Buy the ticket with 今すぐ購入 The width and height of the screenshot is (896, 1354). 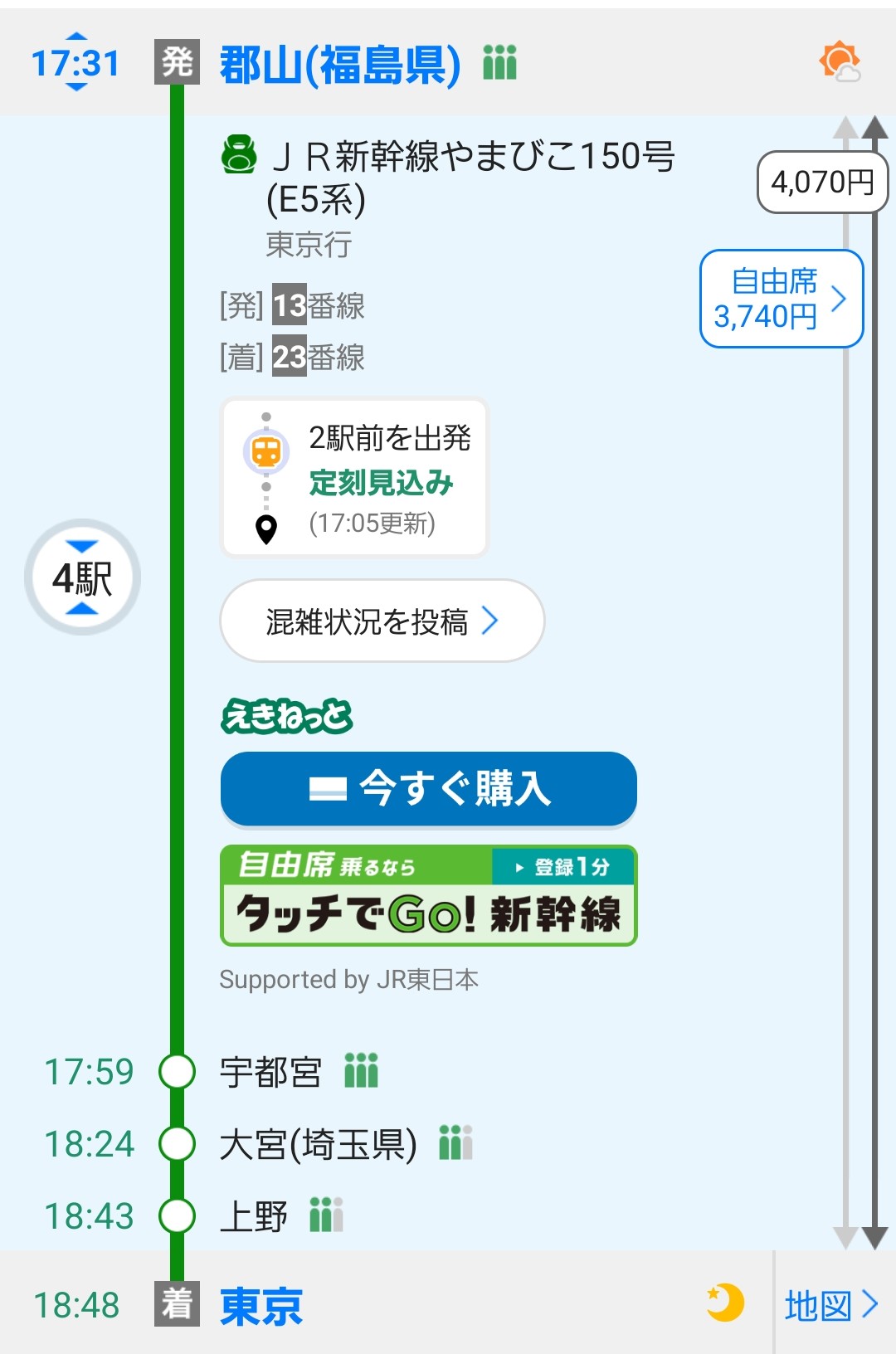point(428,788)
